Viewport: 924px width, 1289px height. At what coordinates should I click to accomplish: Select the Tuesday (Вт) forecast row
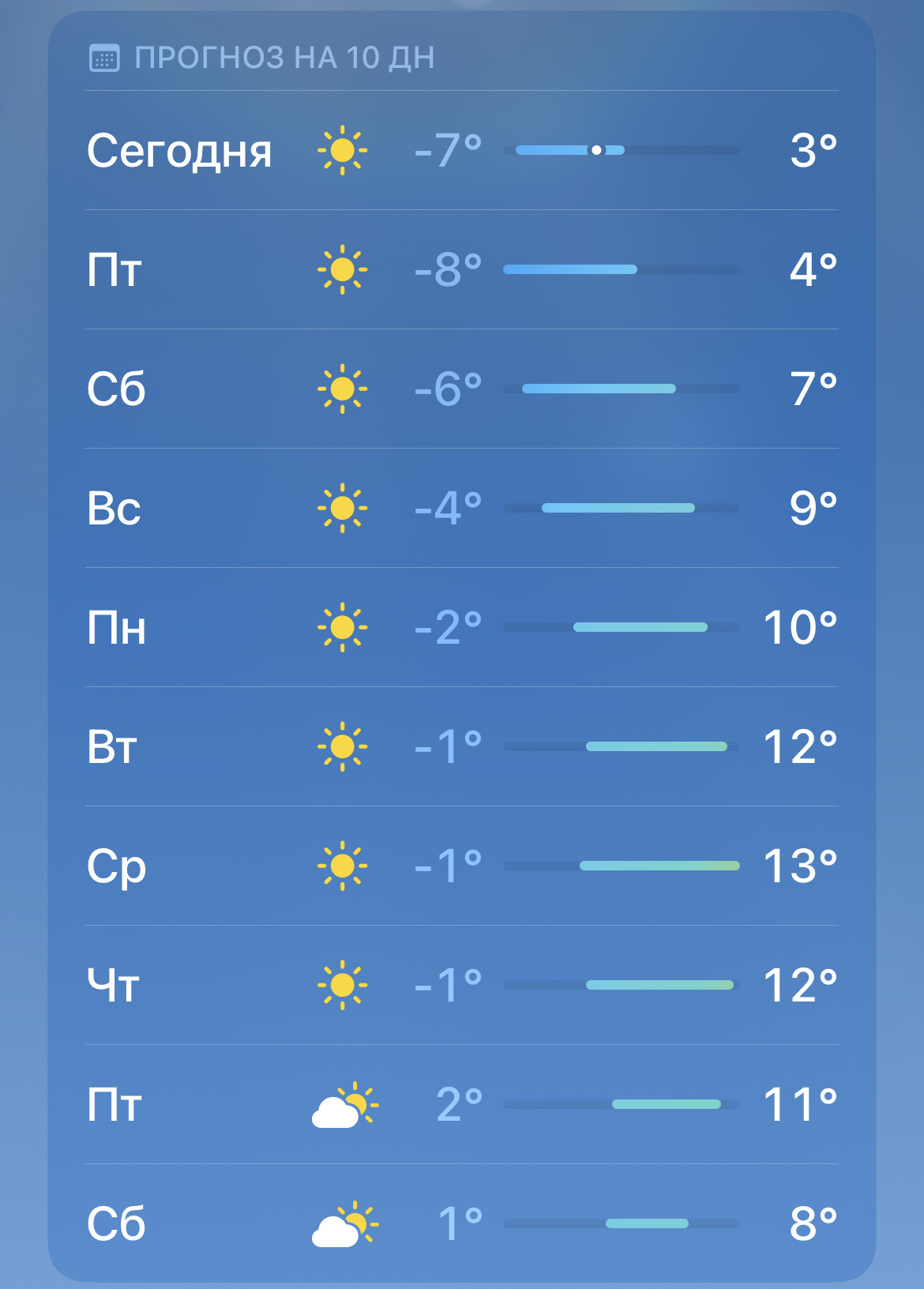pyautogui.click(x=461, y=746)
